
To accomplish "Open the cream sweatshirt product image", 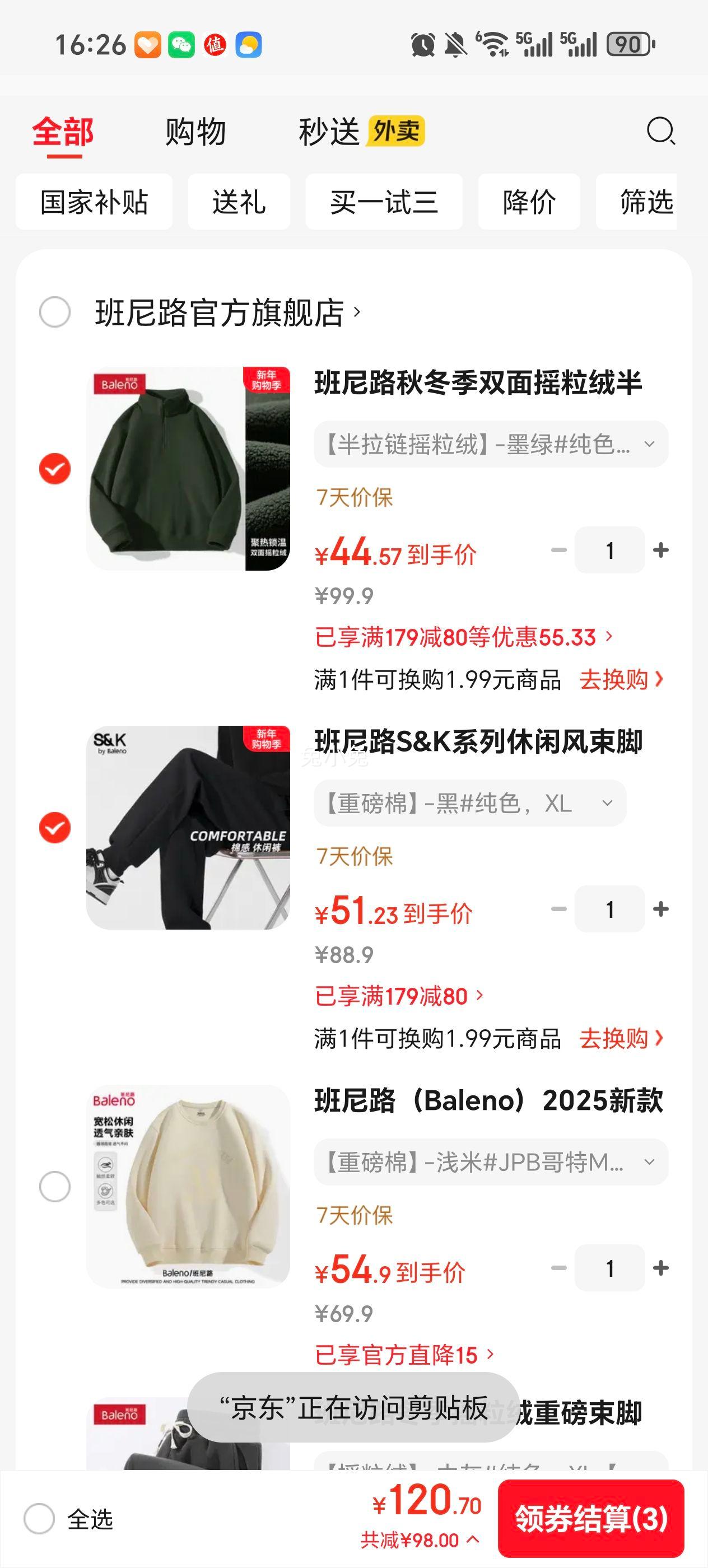I will coord(188,1187).
